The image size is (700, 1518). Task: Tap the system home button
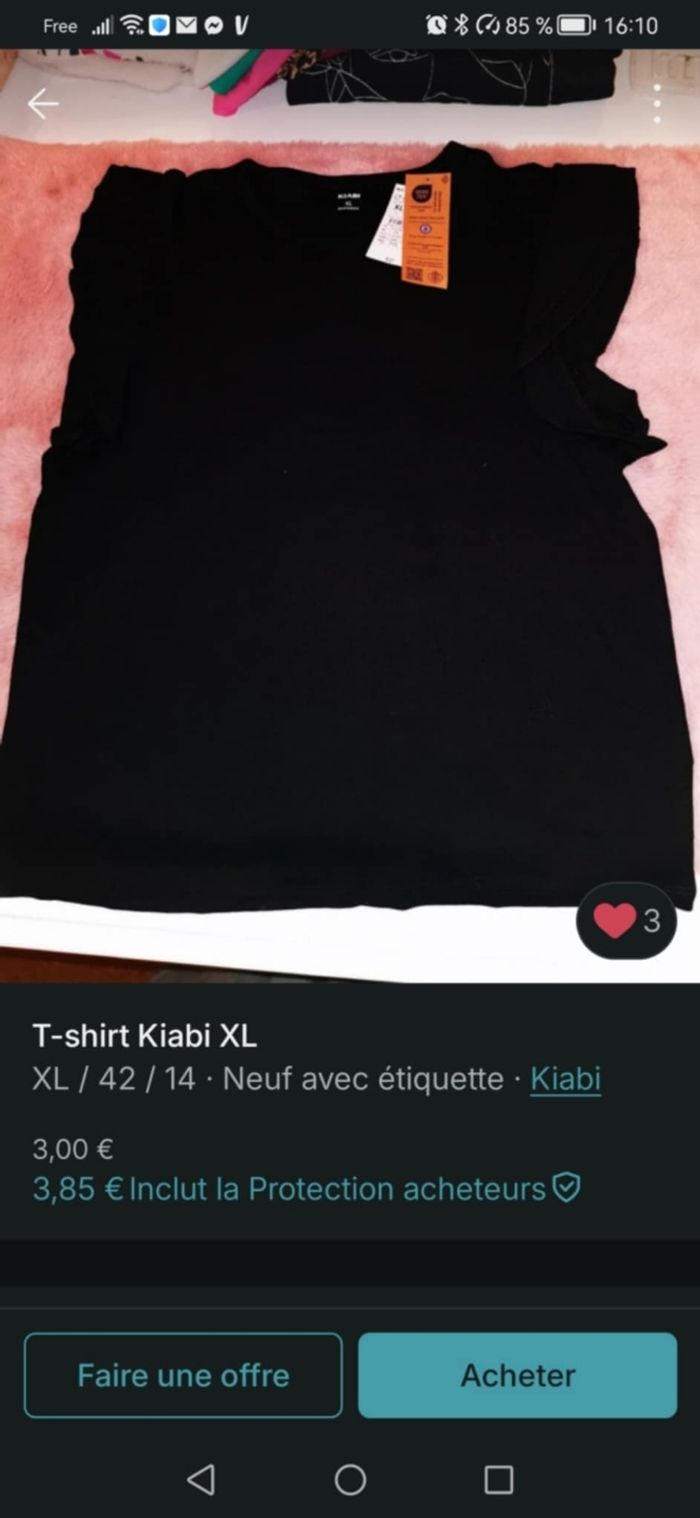point(350,1479)
